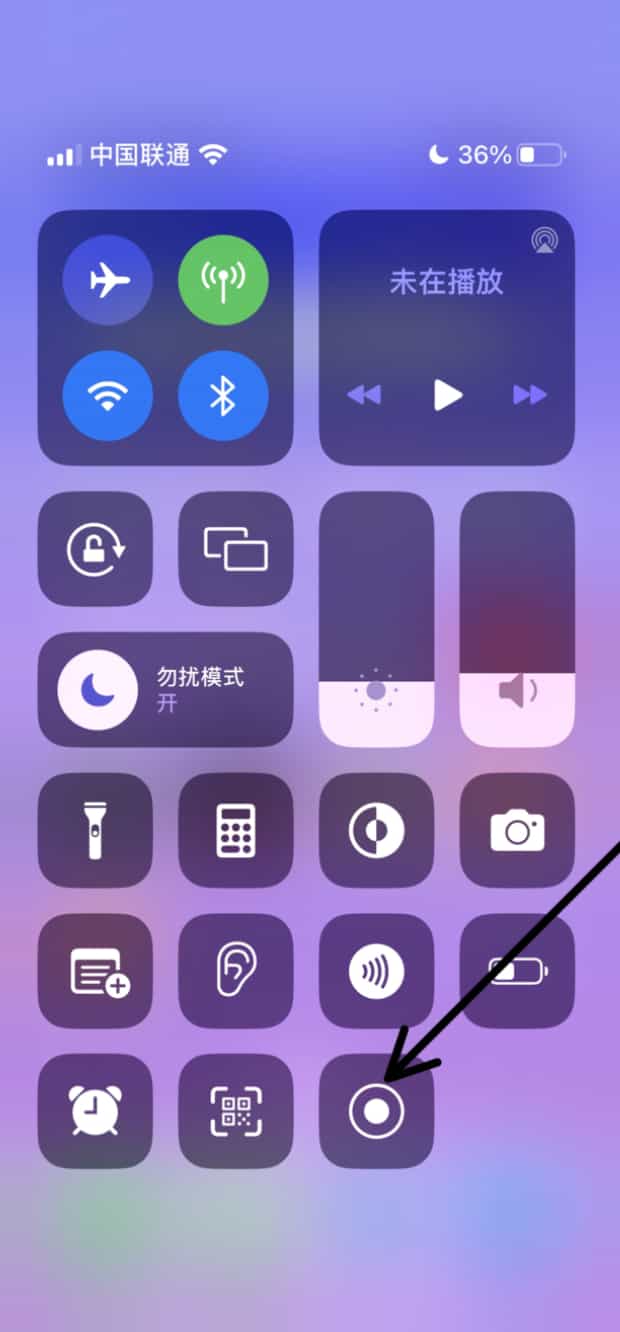620x1332 pixels.
Task: Toggle low power mode
Action: [517, 971]
